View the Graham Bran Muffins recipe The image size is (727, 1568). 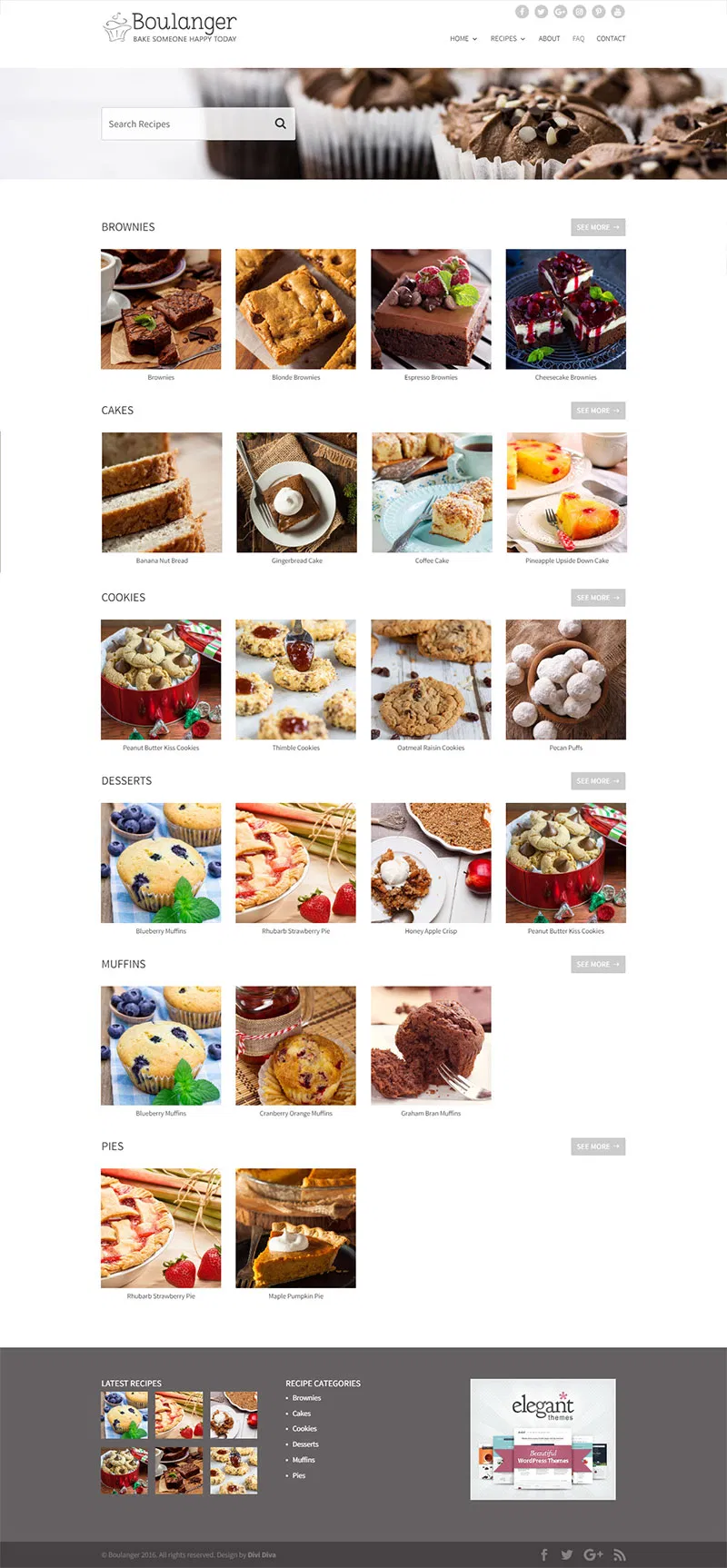coord(431,1045)
